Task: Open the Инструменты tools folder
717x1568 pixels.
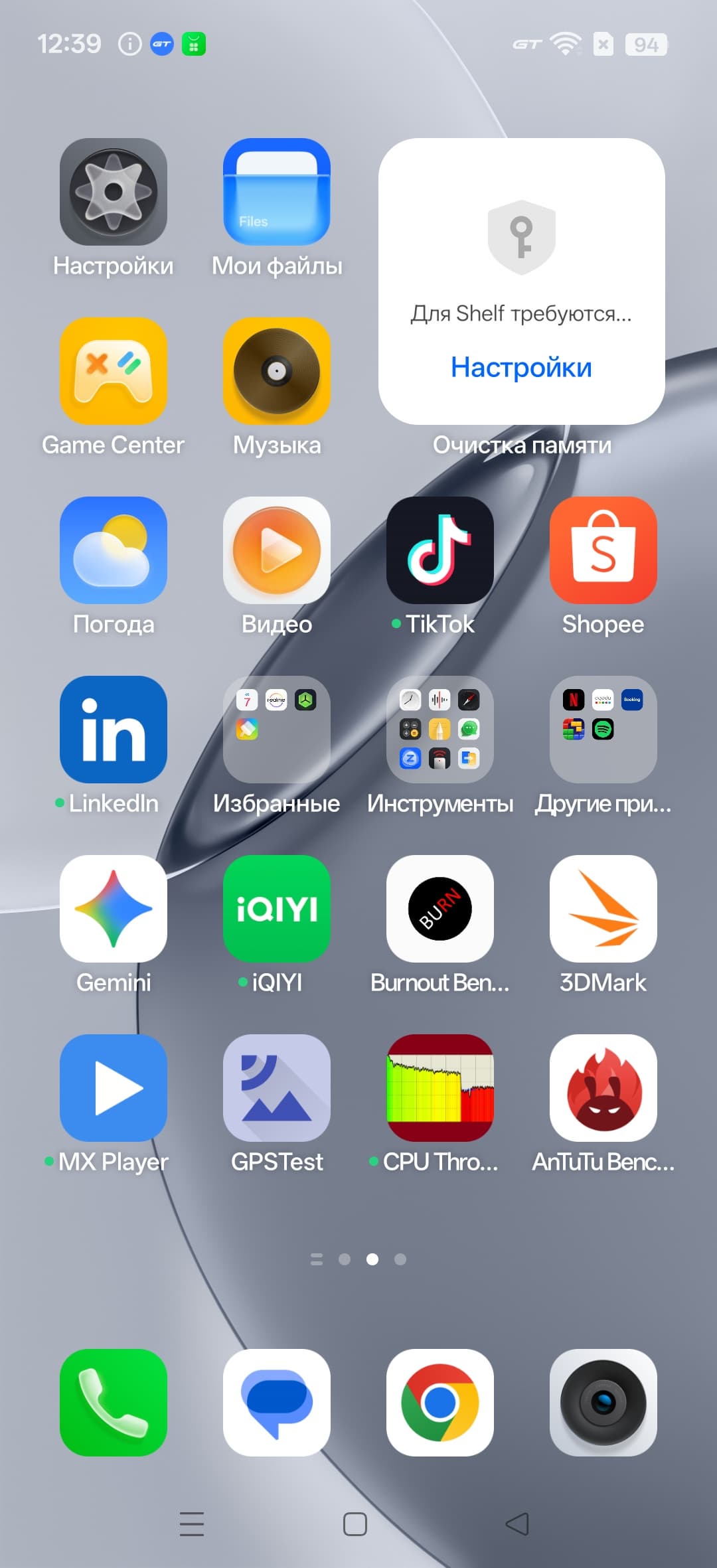Action: tap(439, 730)
